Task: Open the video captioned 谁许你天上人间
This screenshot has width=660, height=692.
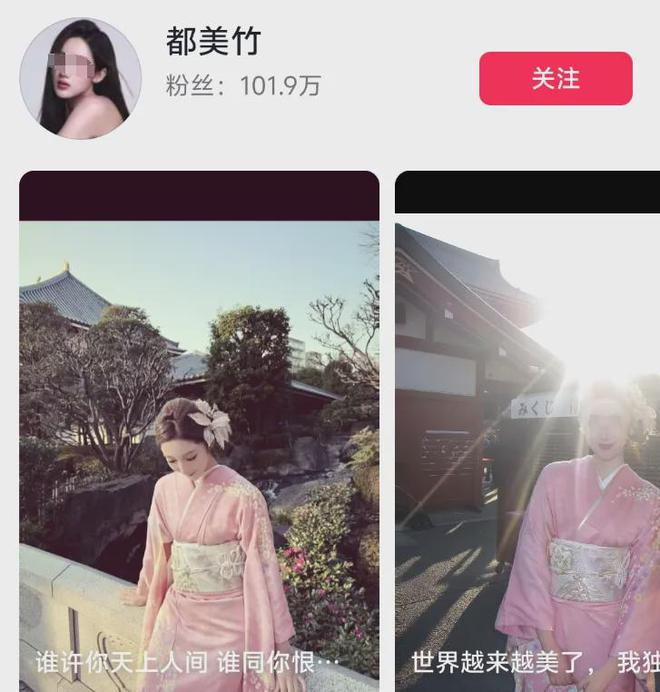Action: [x=199, y=430]
